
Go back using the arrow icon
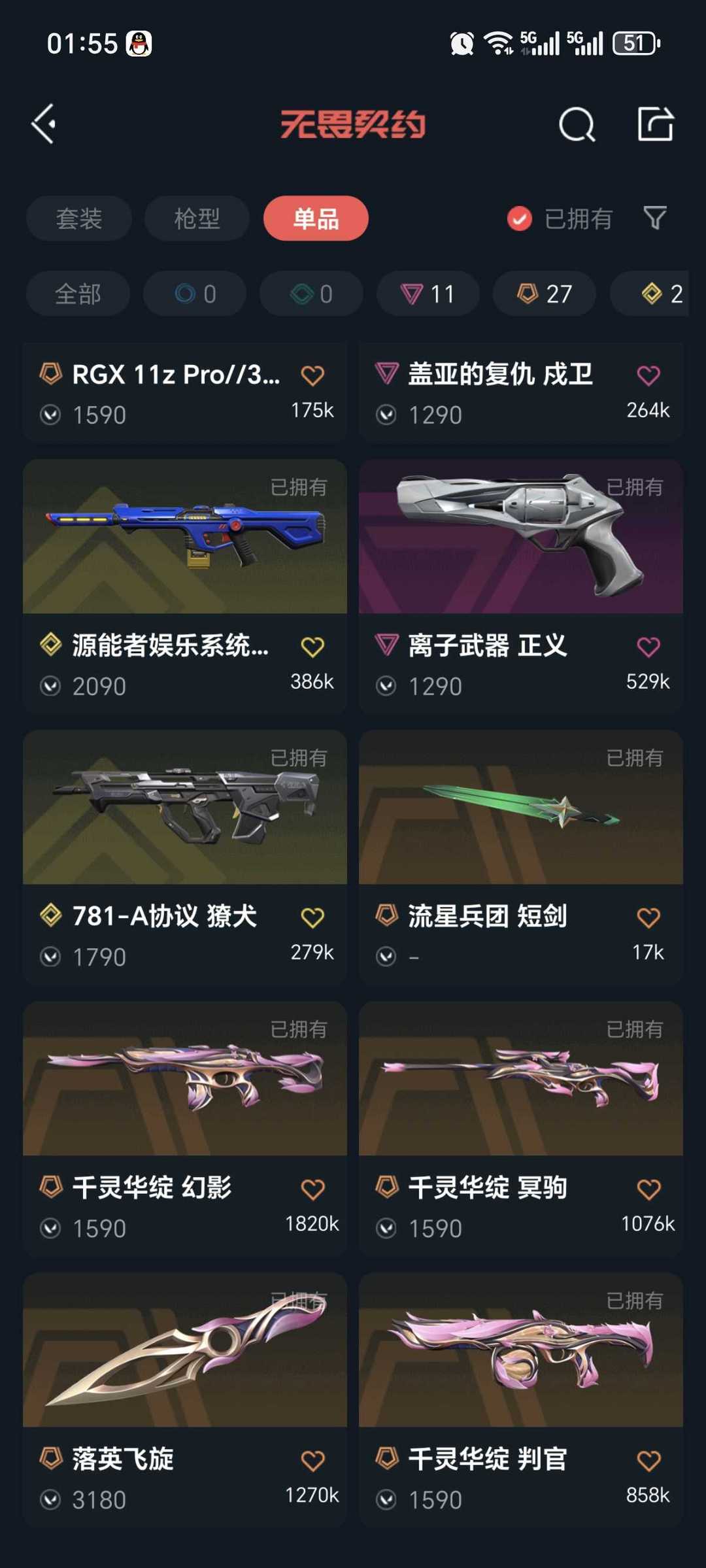[44, 124]
